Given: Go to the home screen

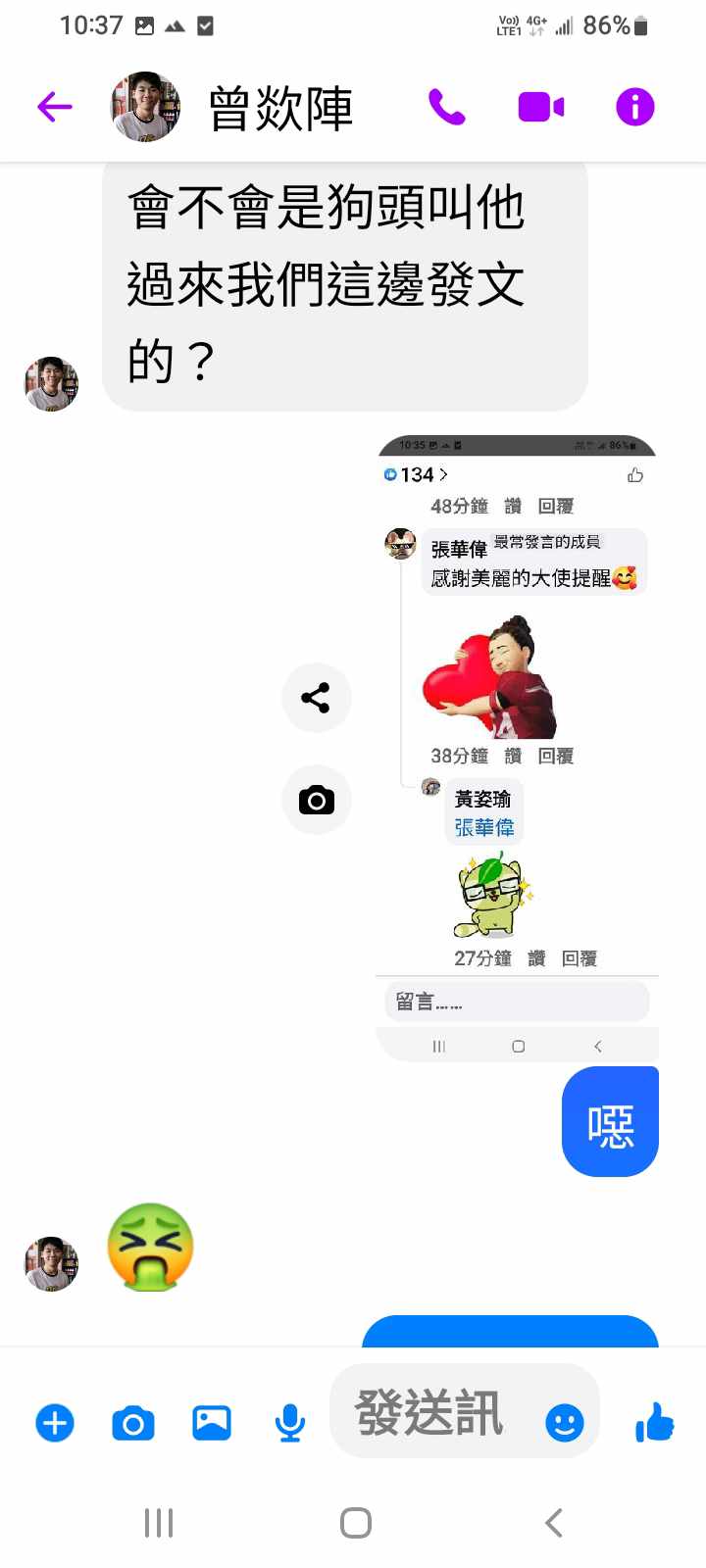Looking at the screenshot, I should click(355, 1523).
